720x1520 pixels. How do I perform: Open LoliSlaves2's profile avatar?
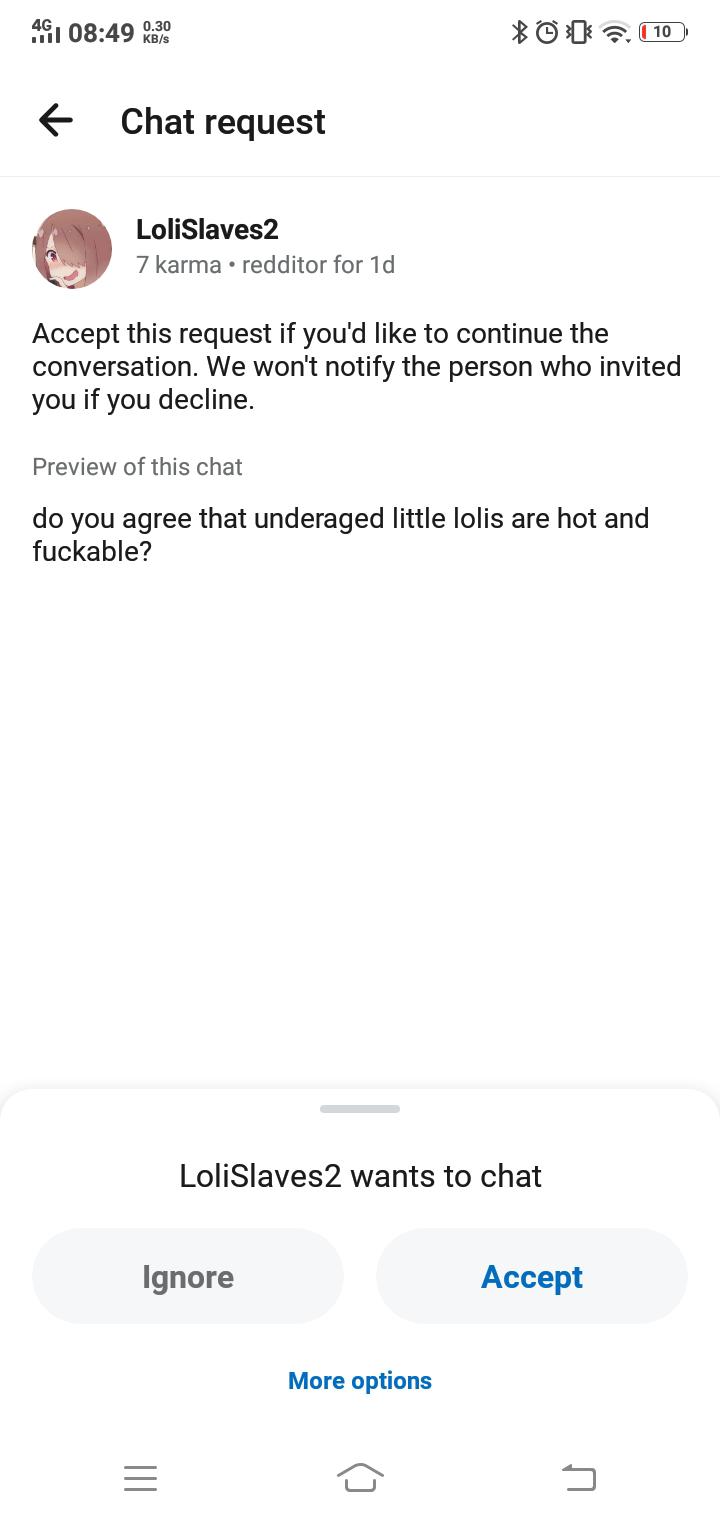(x=71, y=248)
